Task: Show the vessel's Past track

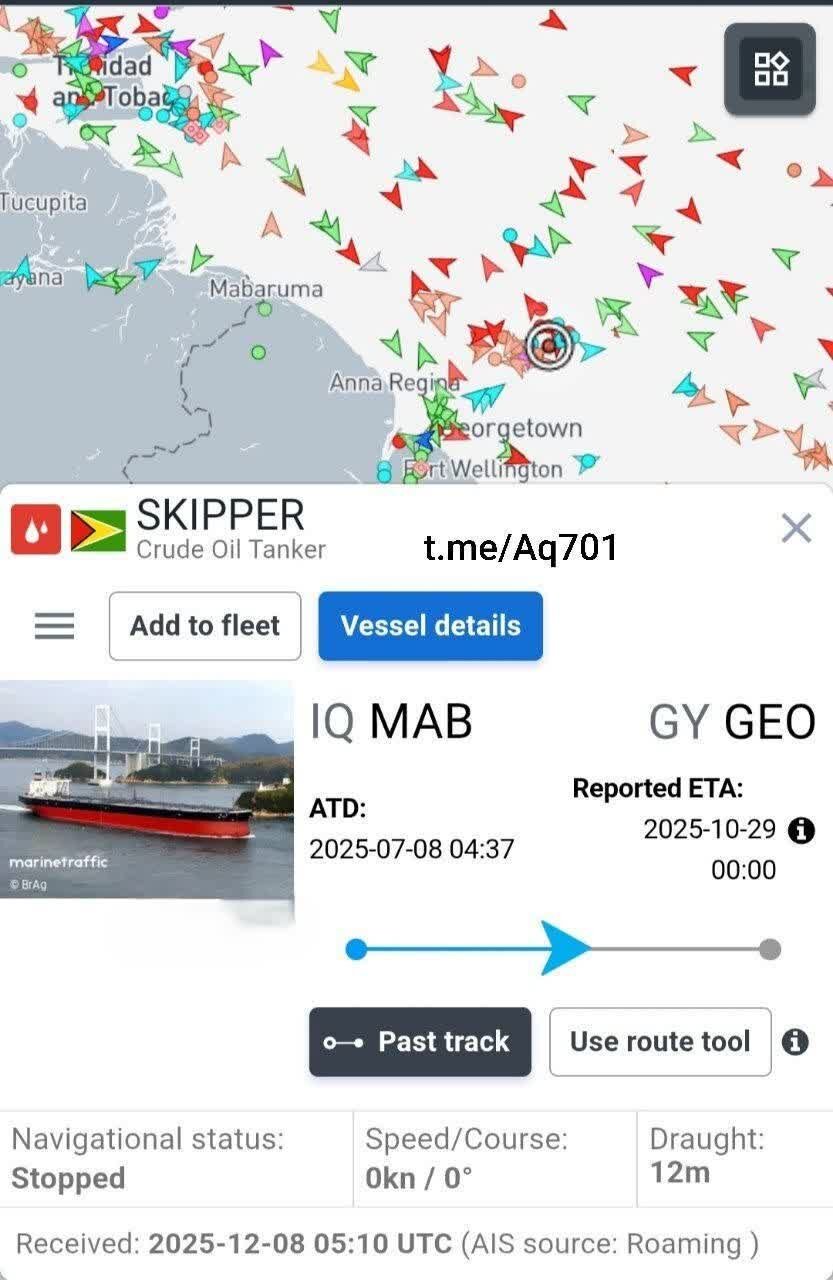Action: 420,1042
